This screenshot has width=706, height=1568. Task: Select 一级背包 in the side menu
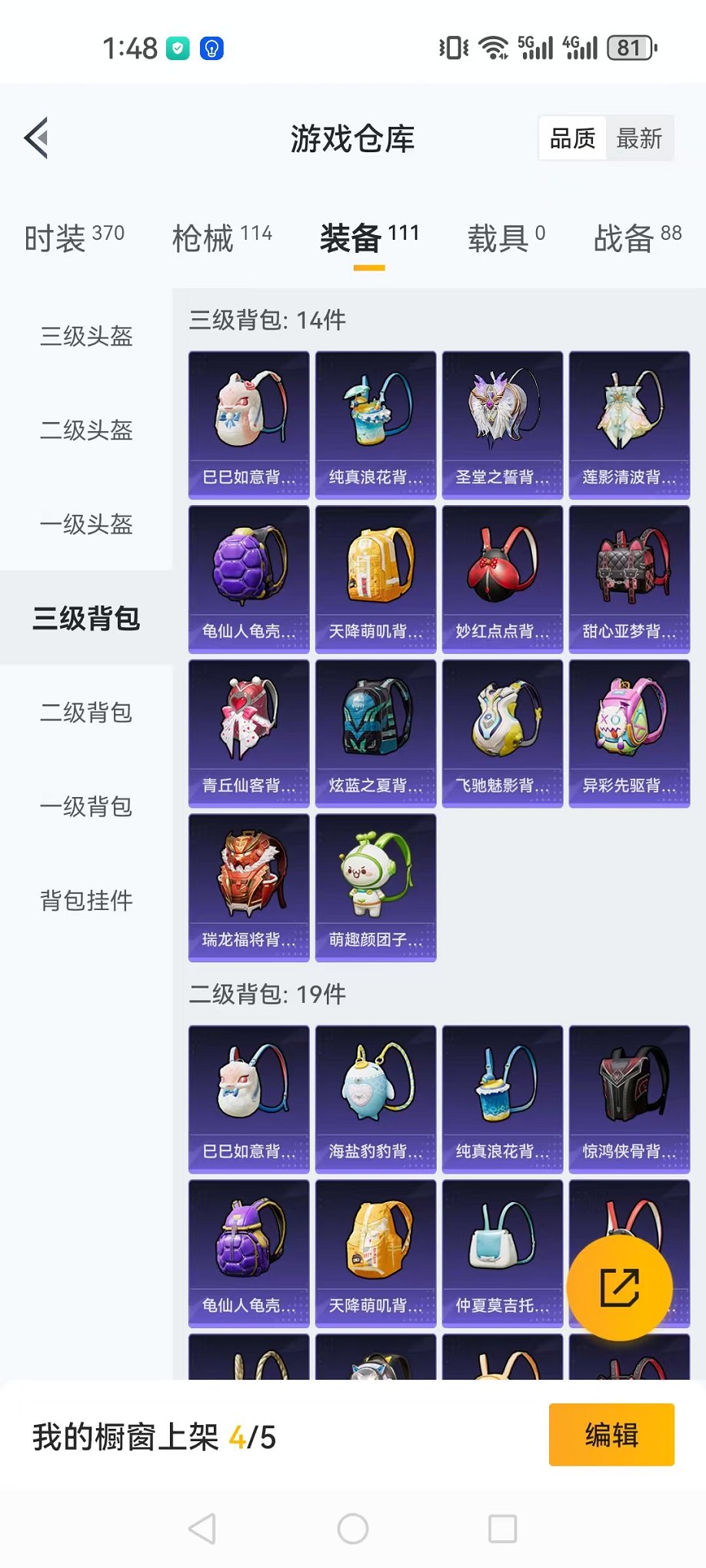click(x=86, y=806)
